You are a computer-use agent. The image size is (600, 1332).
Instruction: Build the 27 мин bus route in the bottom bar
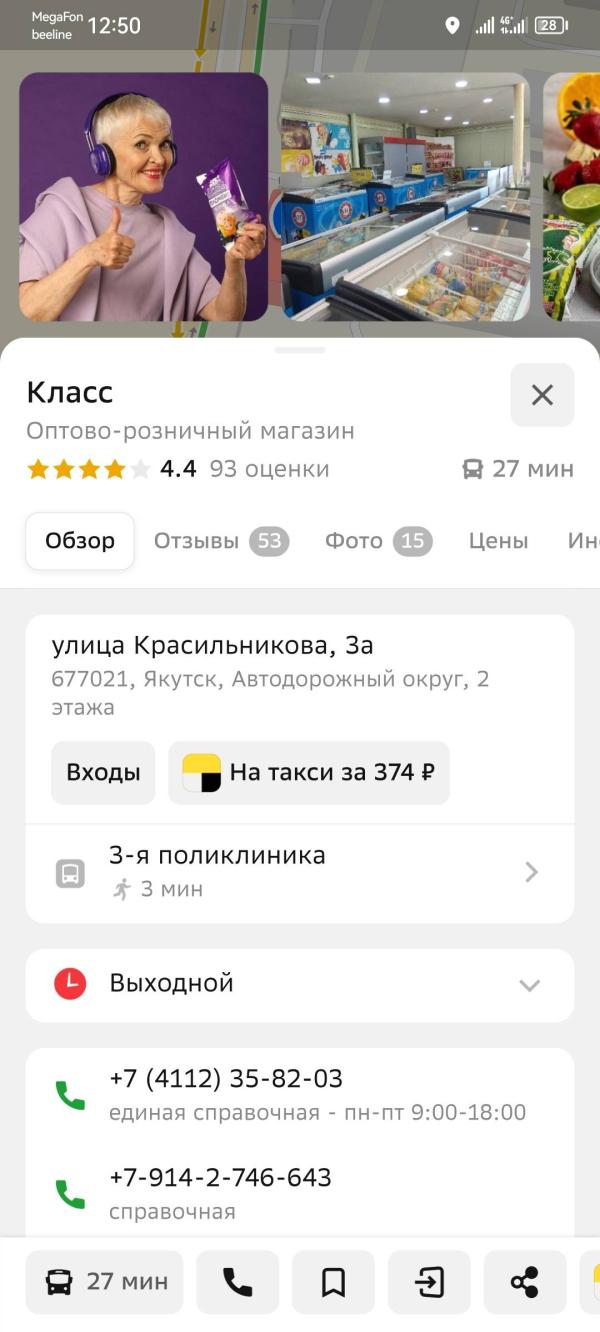point(105,1282)
